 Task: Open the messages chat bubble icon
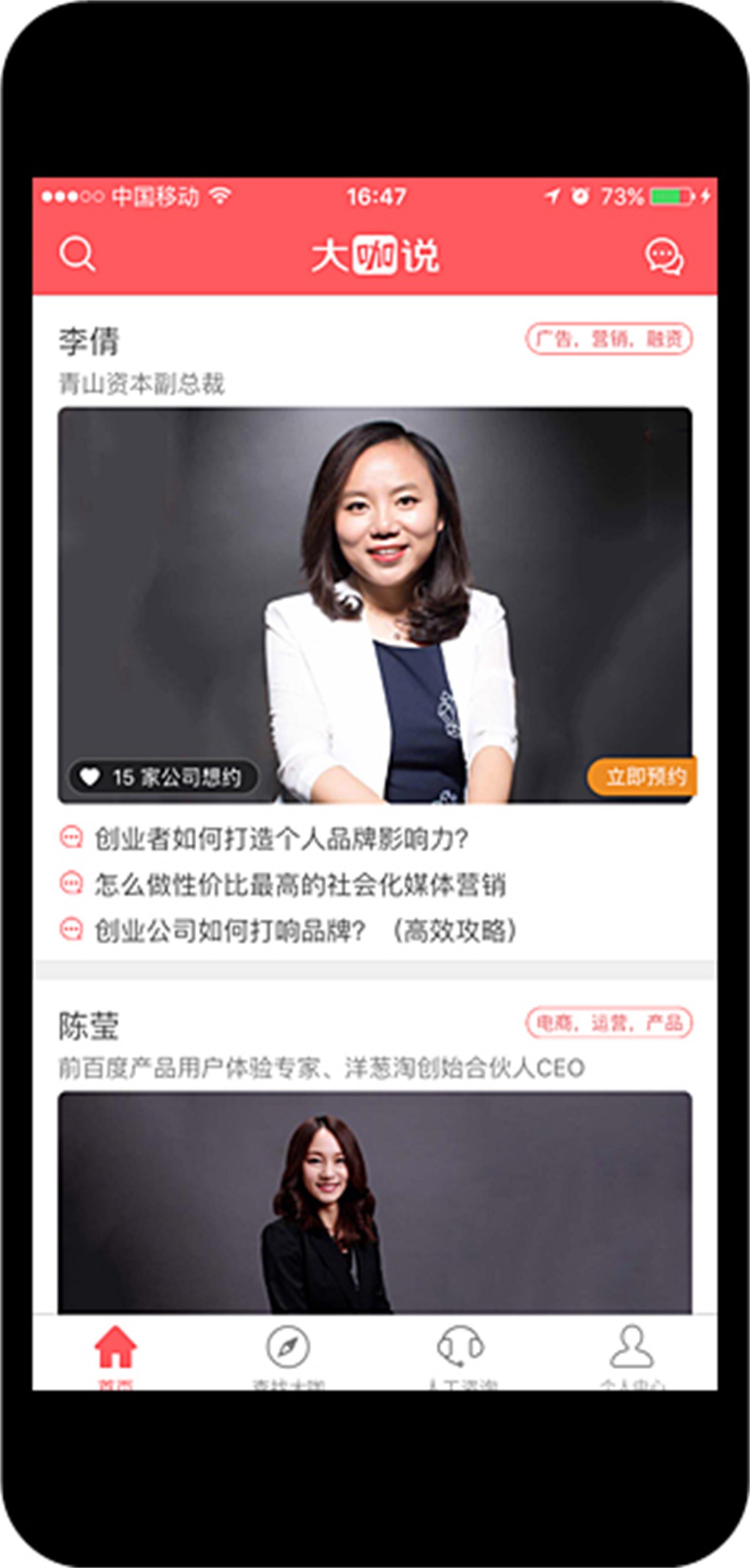(663, 256)
